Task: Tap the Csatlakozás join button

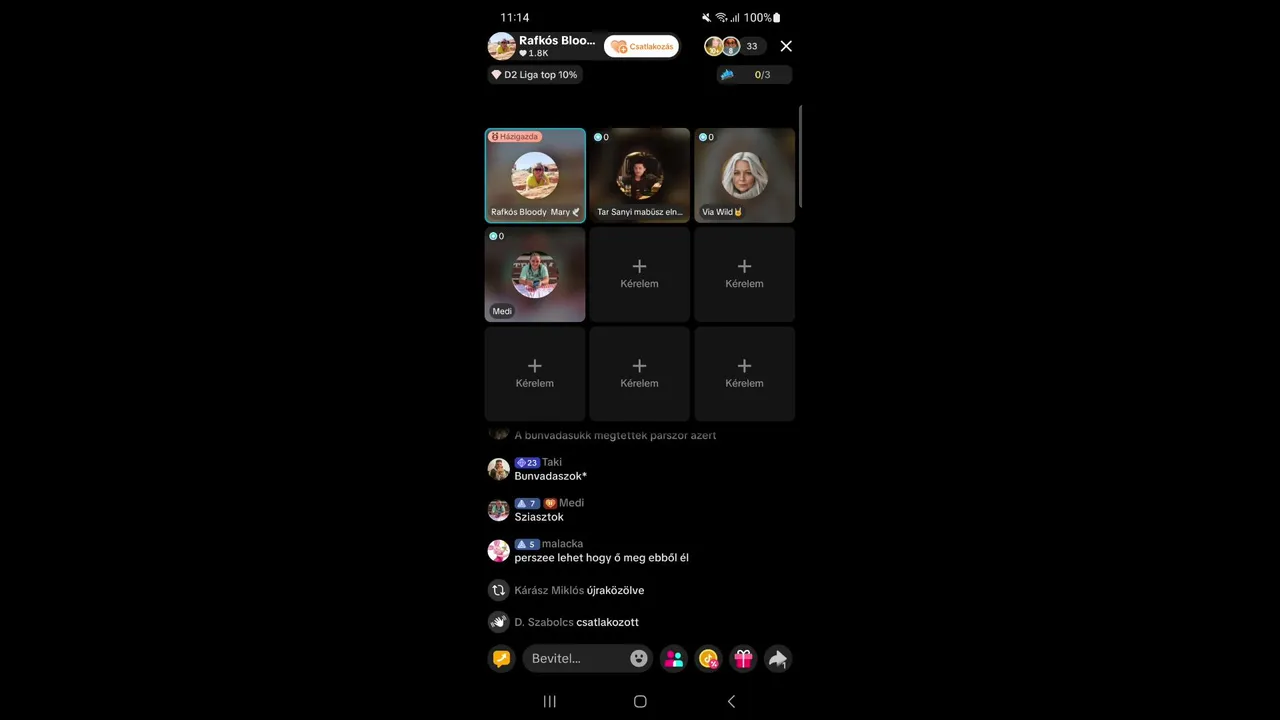Action: tap(641, 46)
